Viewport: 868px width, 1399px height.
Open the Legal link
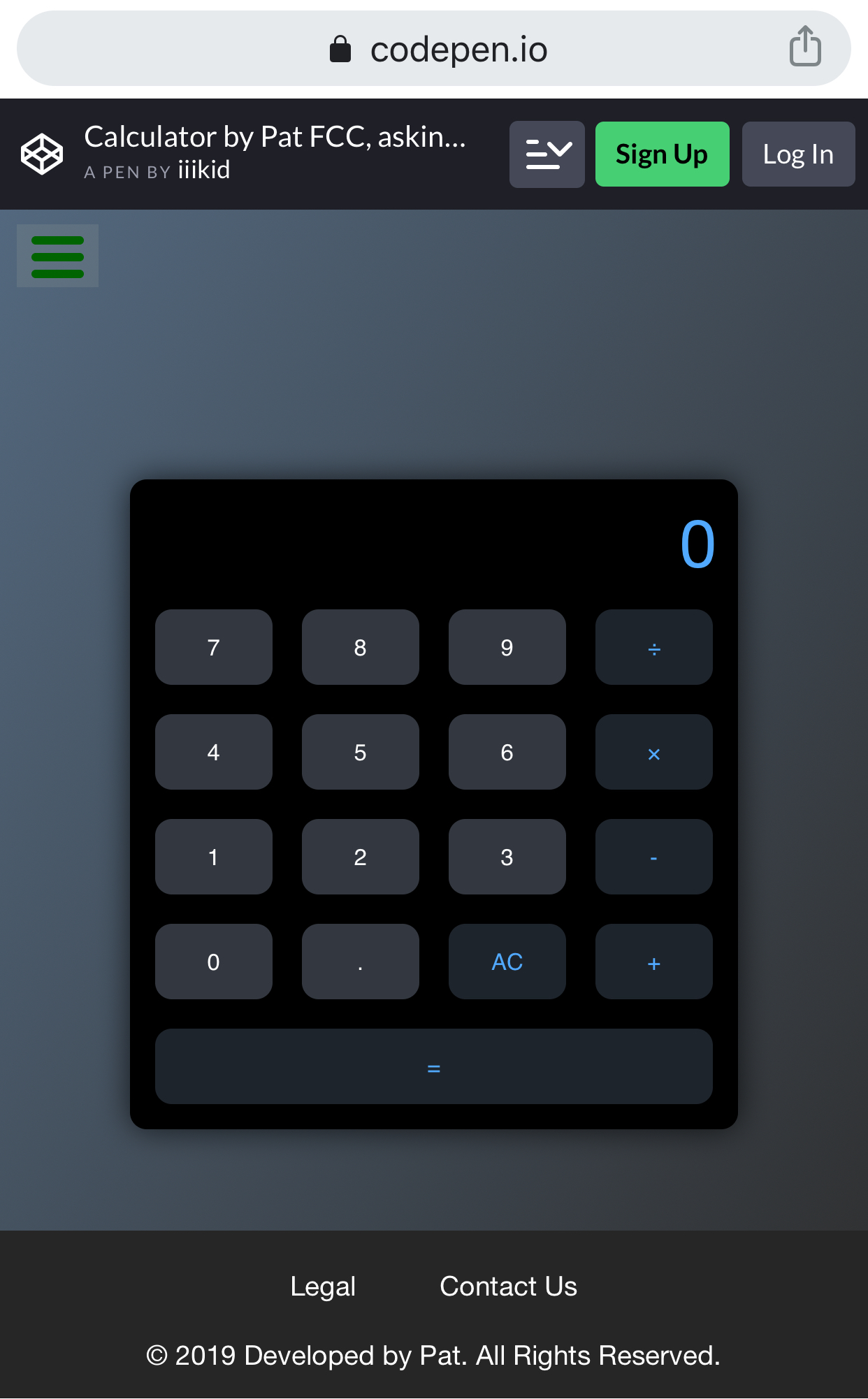[323, 1286]
